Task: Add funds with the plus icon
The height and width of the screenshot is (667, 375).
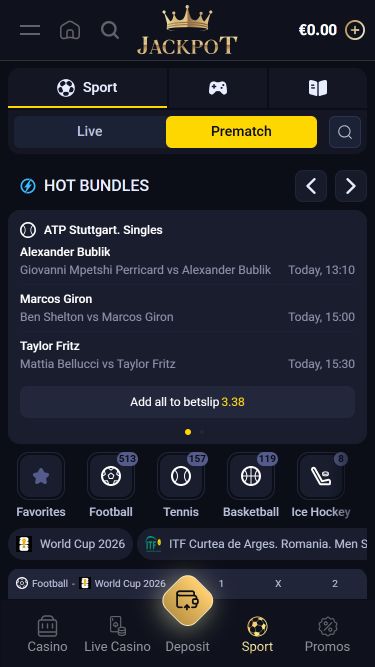Action: tap(355, 30)
